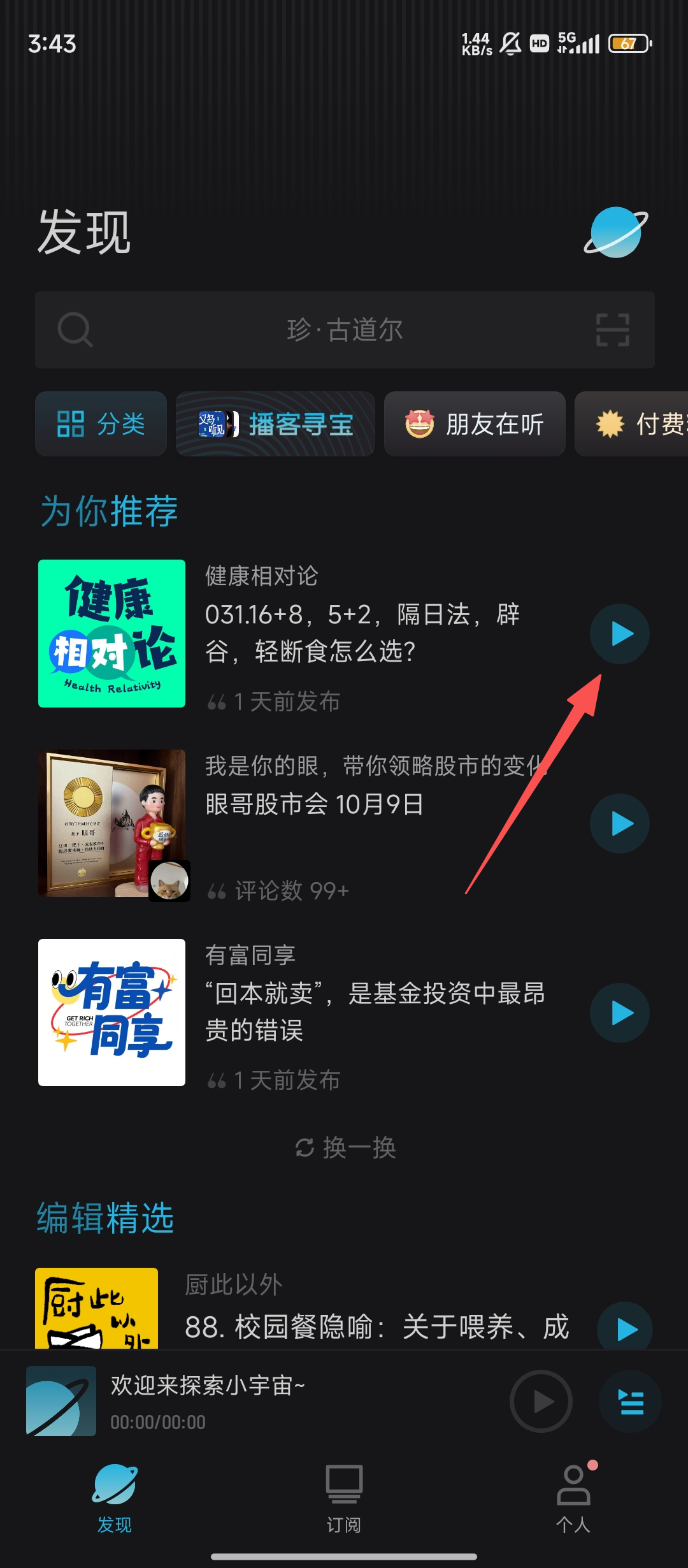Open the 朋友在听 chip
Viewport: 688px width, 1568px height.
tap(475, 424)
